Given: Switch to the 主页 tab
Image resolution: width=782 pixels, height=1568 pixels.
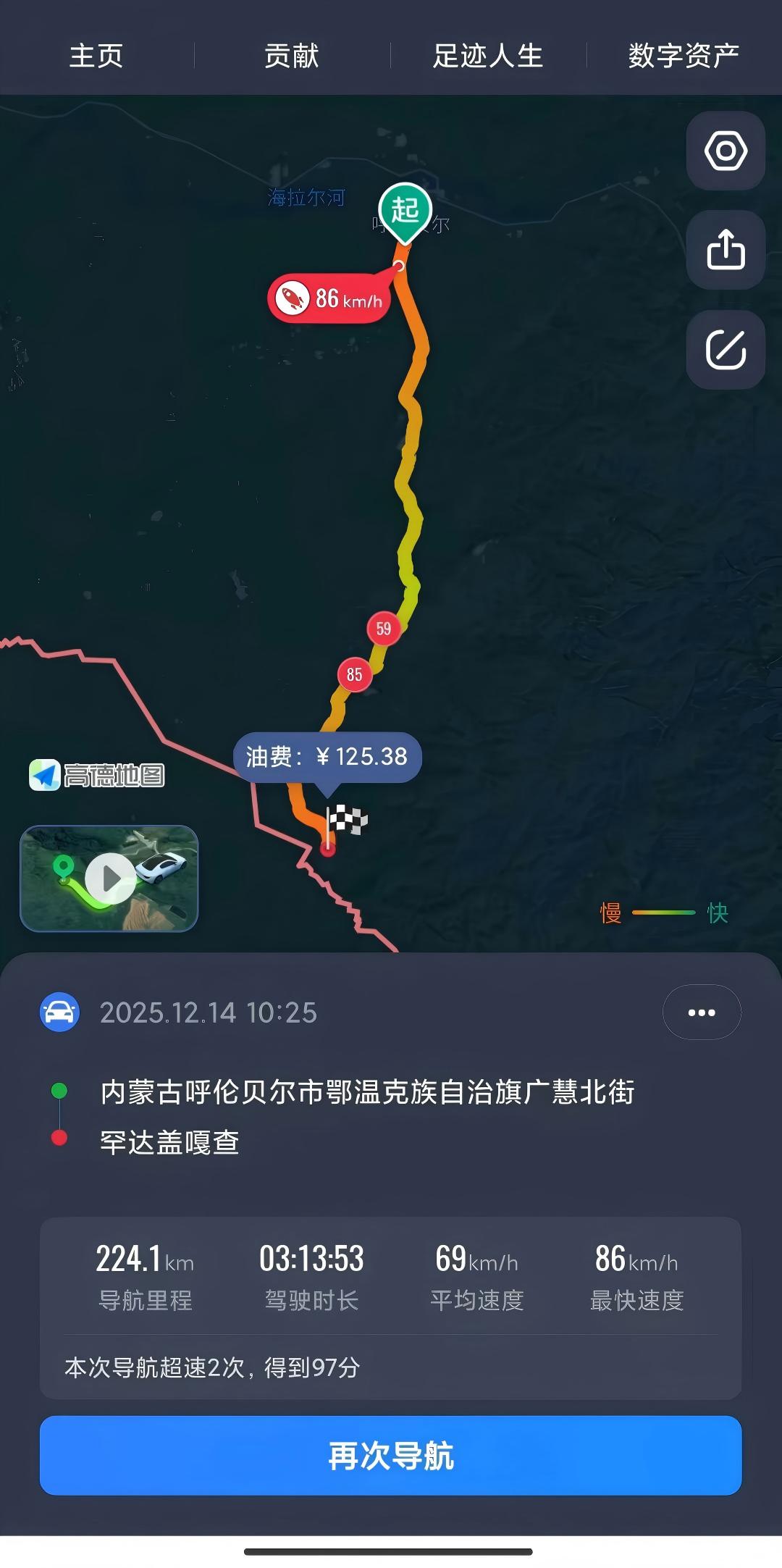Looking at the screenshot, I should click(x=96, y=56).
